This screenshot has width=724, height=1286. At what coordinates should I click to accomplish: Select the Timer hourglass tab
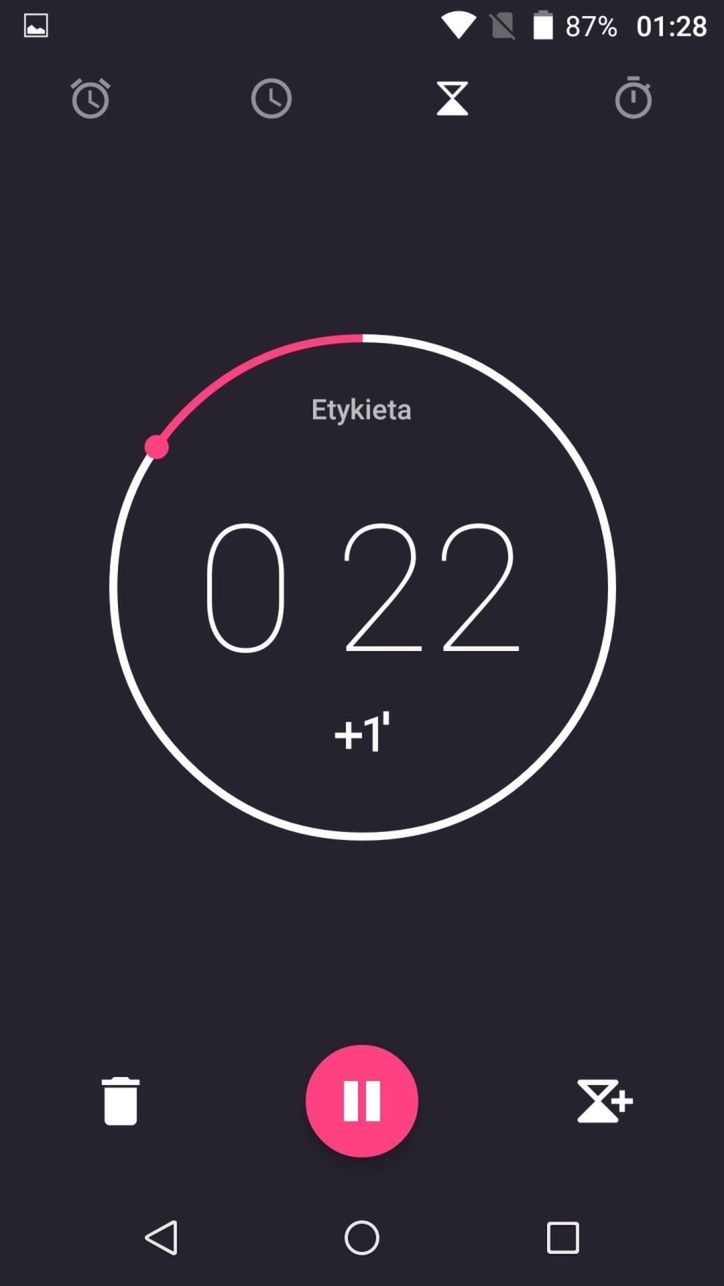pos(452,99)
